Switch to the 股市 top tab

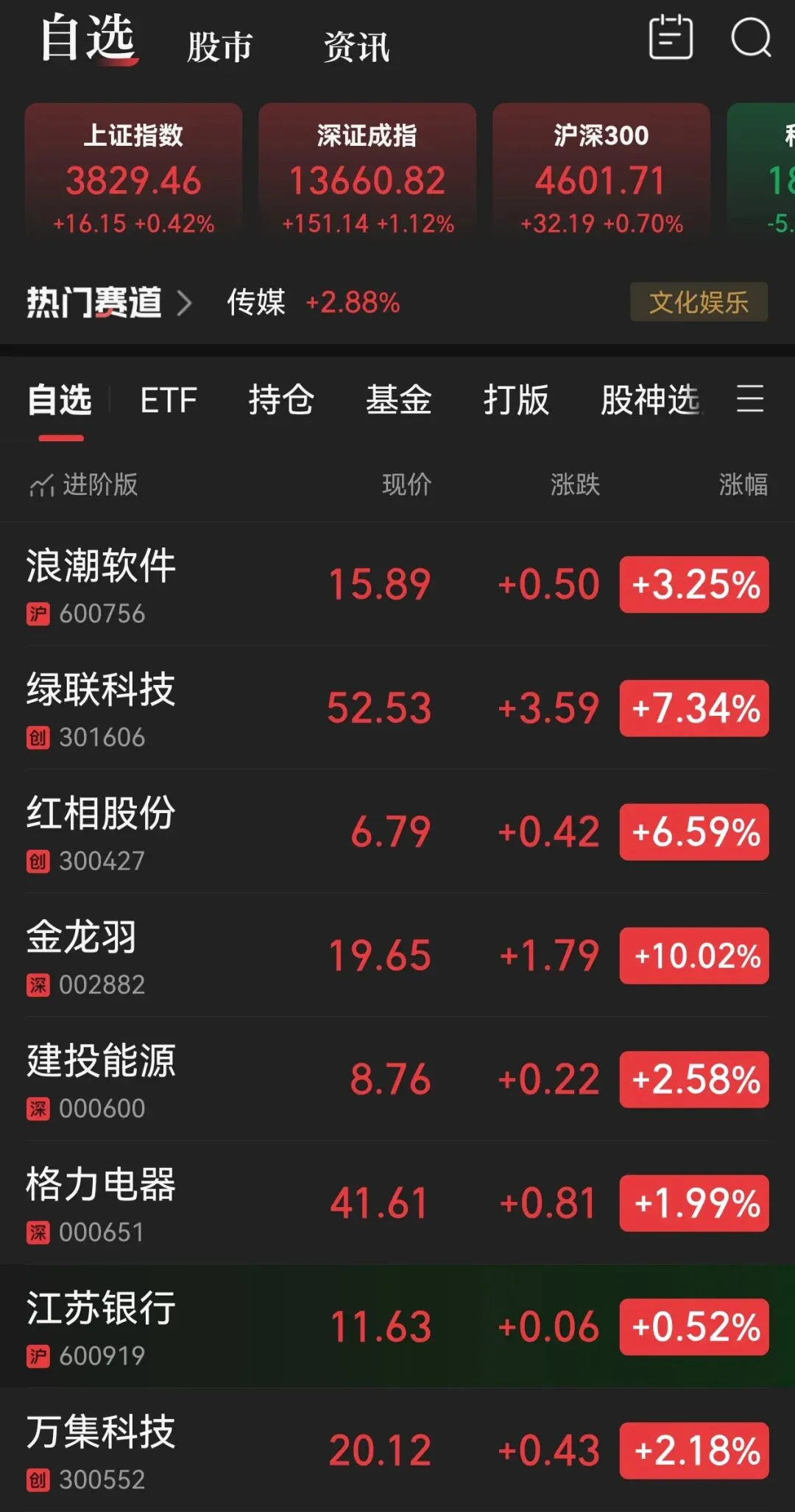click(219, 46)
